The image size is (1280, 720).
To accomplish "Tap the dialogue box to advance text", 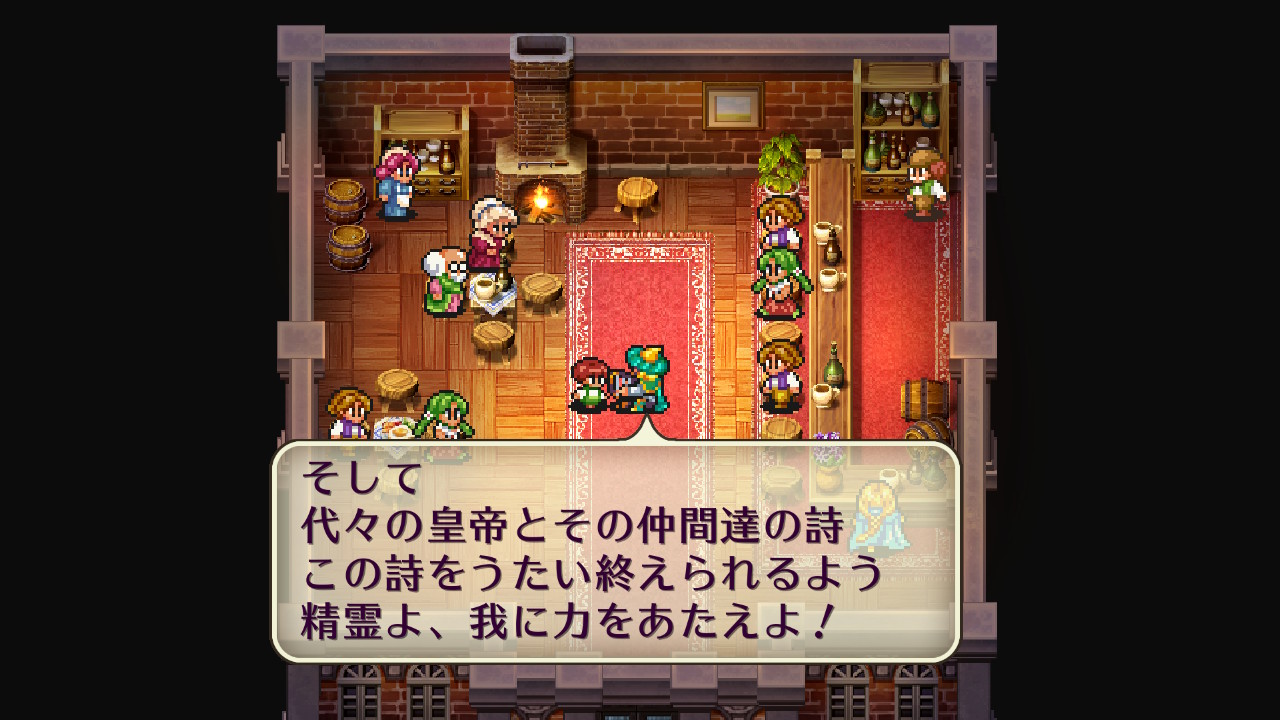I will [615, 551].
